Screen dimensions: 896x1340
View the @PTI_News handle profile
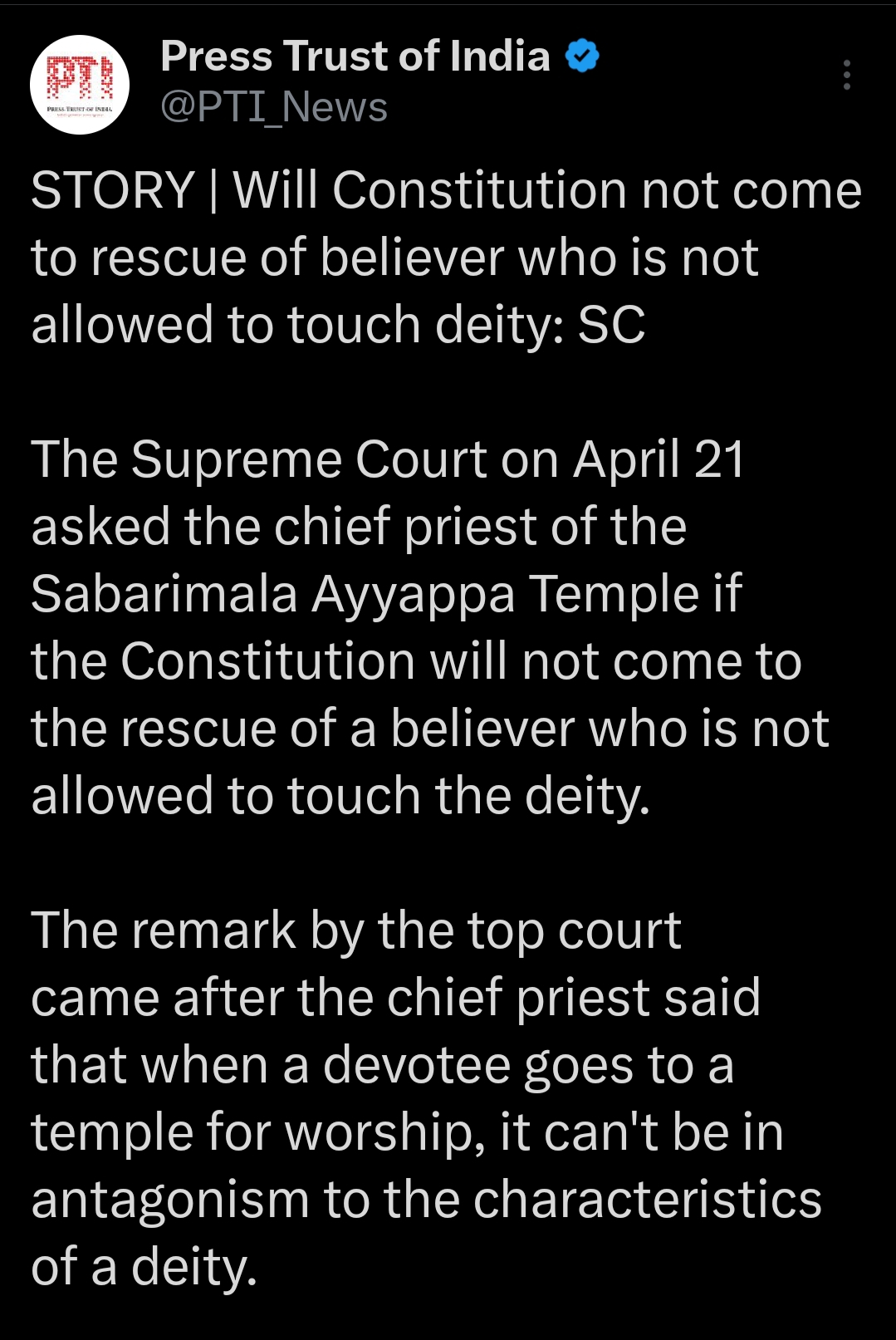pos(274,107)
